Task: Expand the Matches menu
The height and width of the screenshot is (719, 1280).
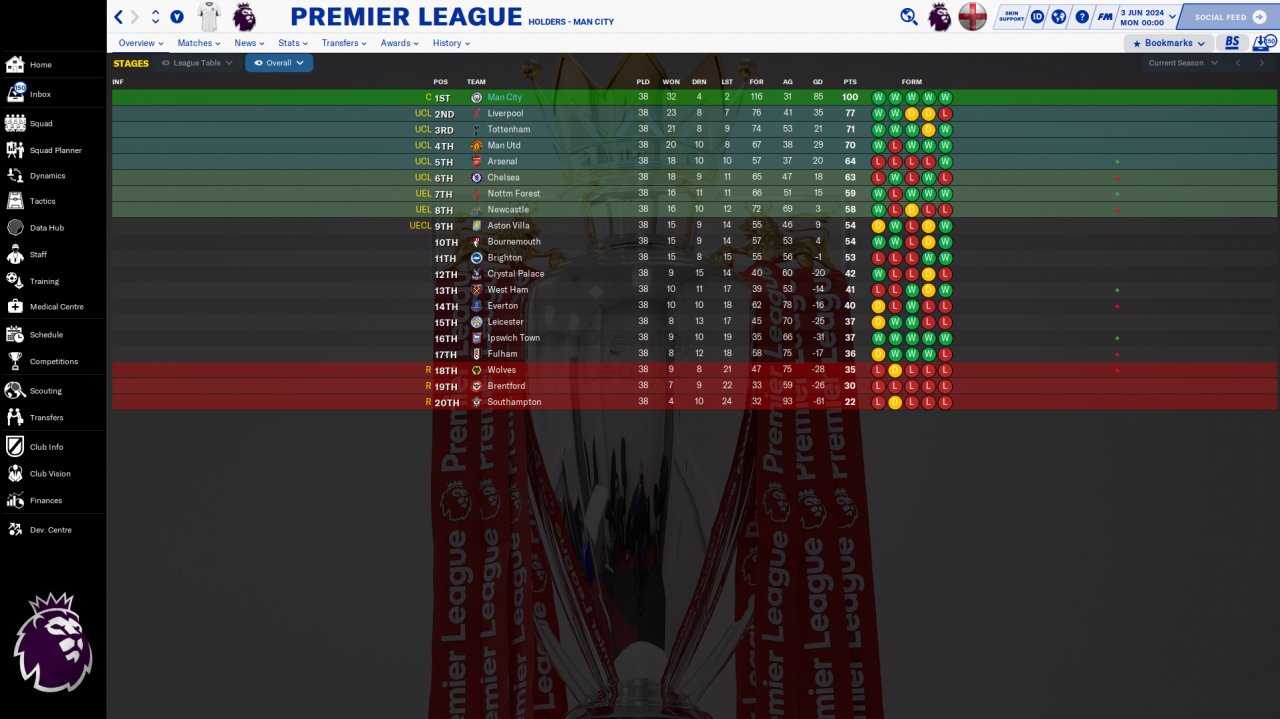Action: click(x=199, y=43)
